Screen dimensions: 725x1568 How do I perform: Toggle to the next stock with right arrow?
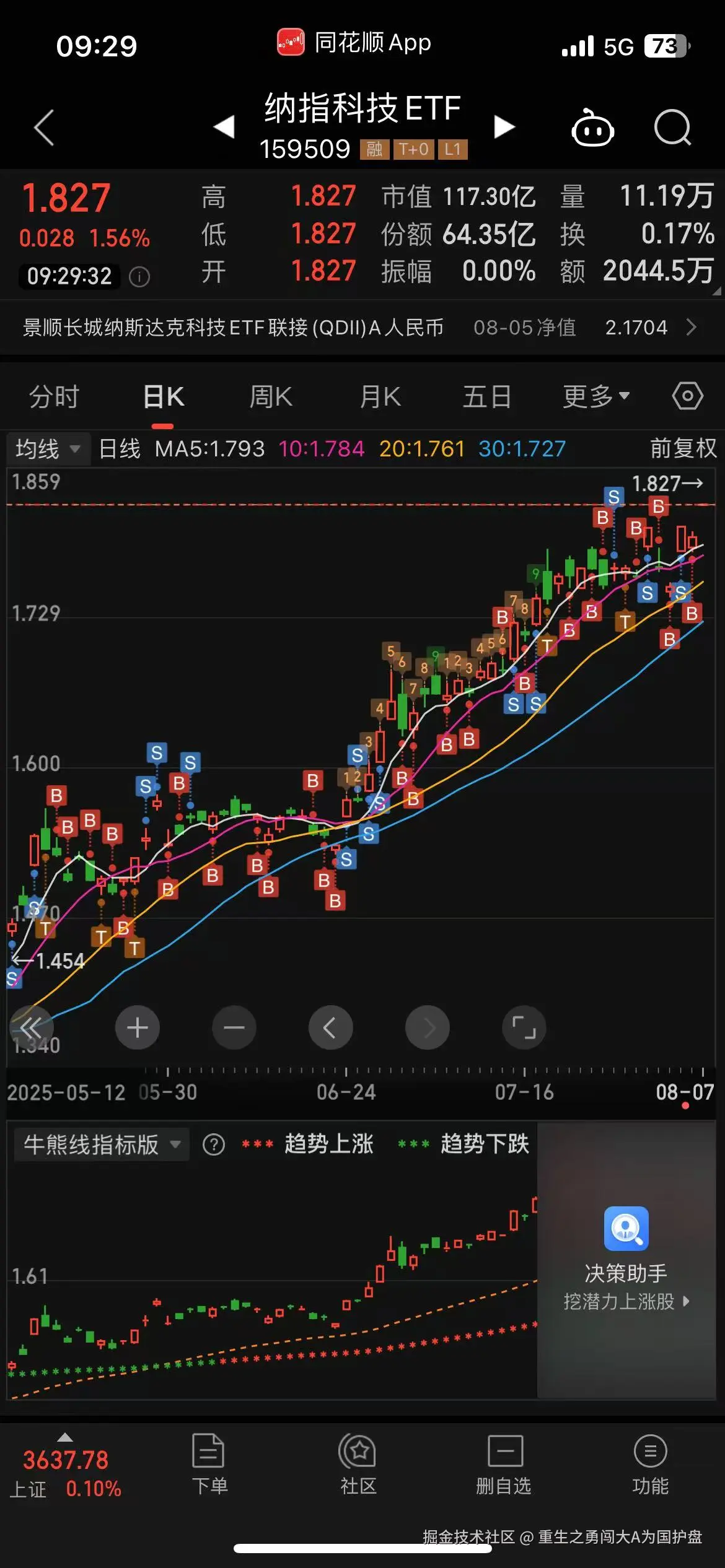pos(503,126)
